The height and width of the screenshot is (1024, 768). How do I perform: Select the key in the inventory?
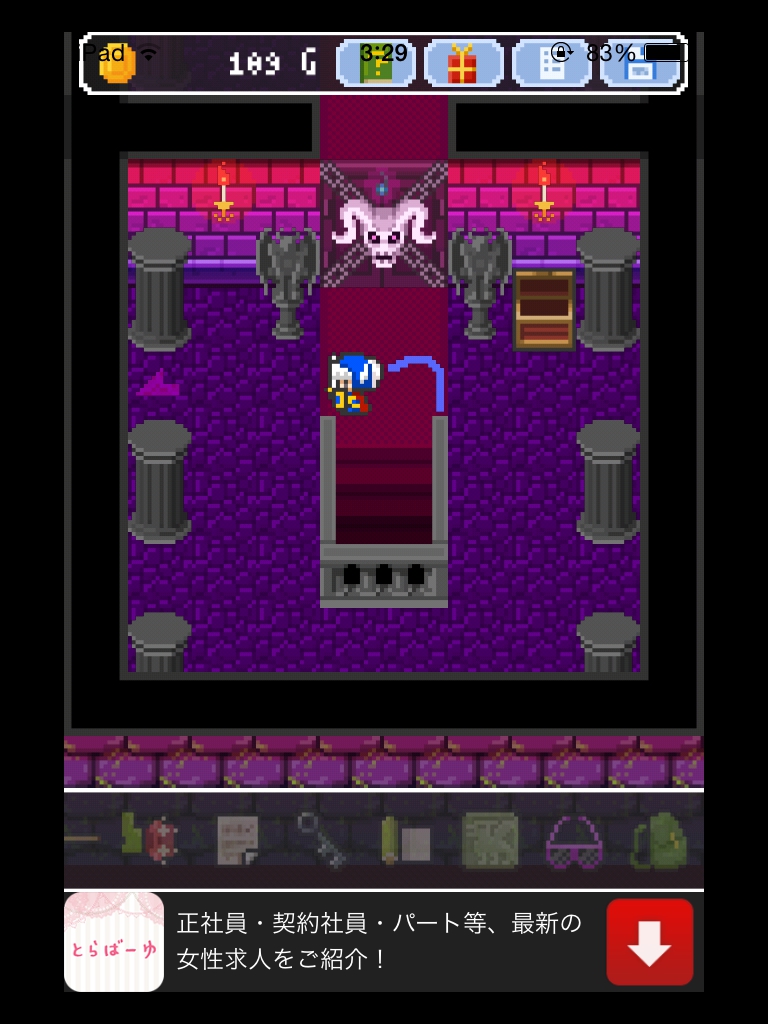coord(322,839)
